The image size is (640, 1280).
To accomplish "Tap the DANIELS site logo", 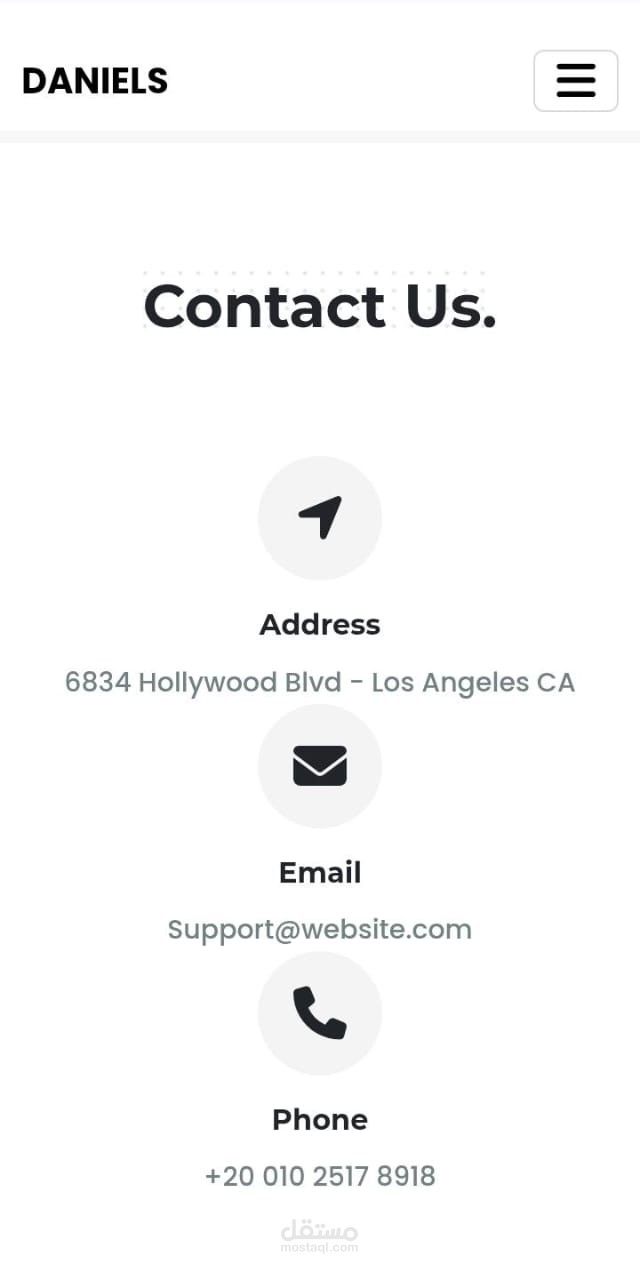I will click(95, 81).
